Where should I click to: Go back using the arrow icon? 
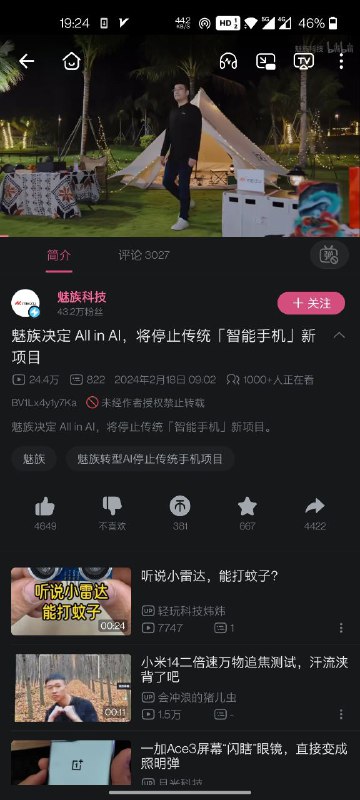[x=27, y=61]
